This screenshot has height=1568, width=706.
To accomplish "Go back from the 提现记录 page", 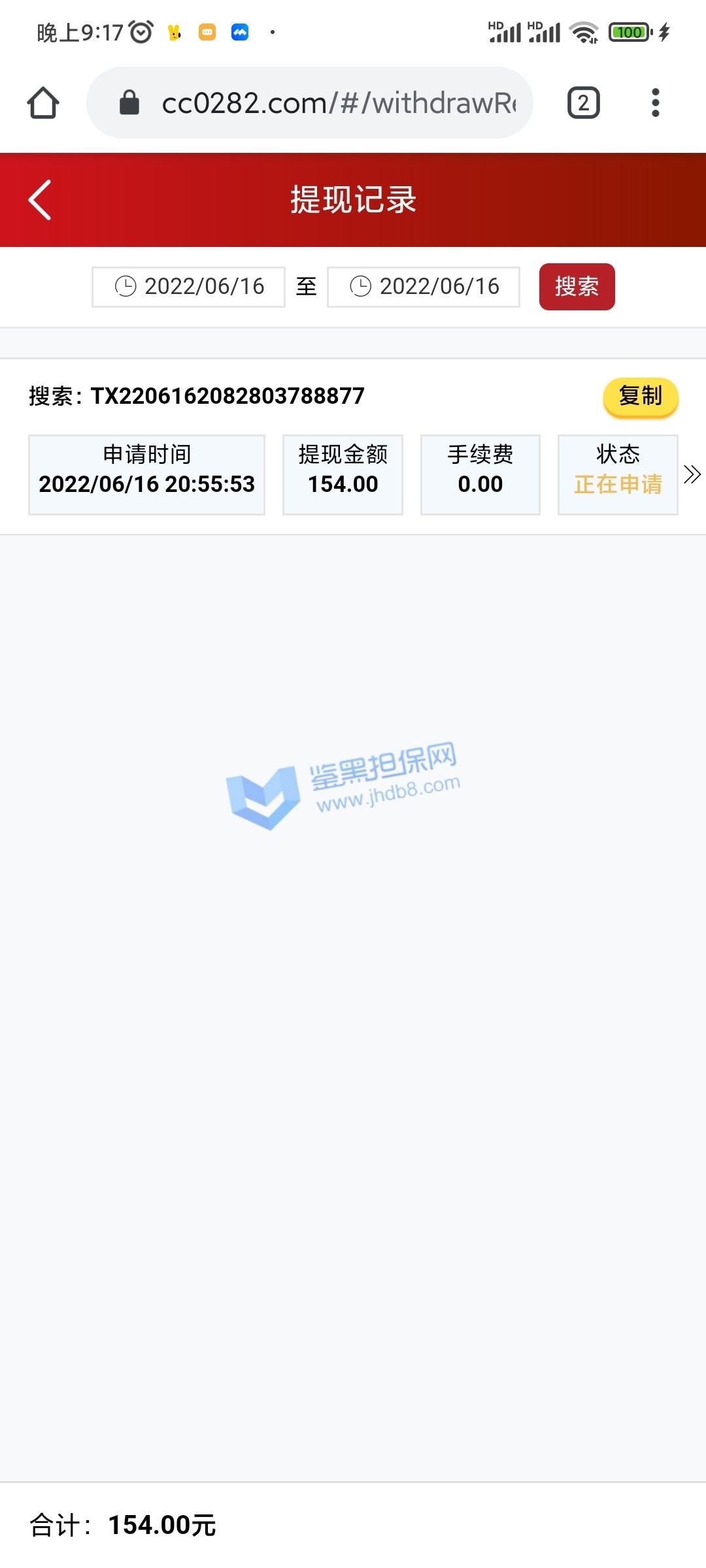I will coord(41,200).
